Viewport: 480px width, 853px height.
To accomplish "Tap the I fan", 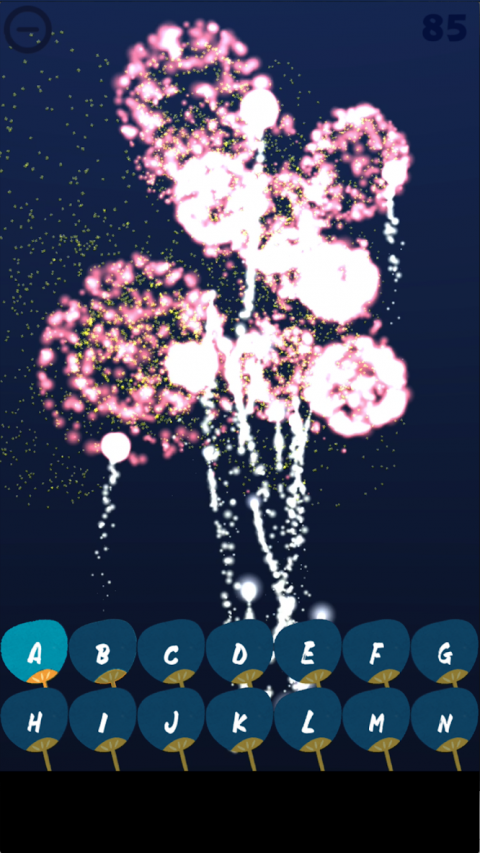I will pyautogui.click(x=102, y=724).
